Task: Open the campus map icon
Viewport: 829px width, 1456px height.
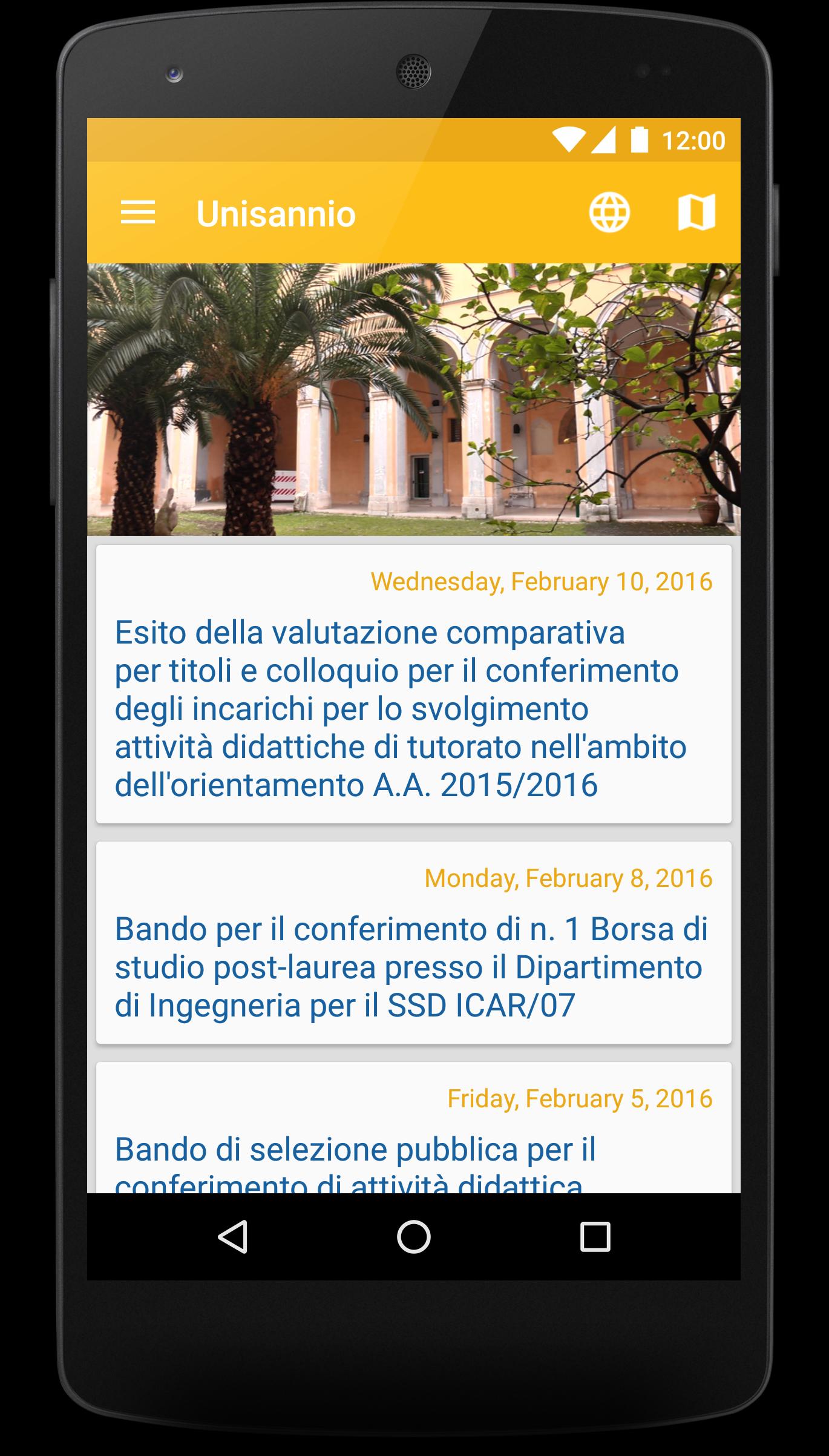Action: (696, 213)
